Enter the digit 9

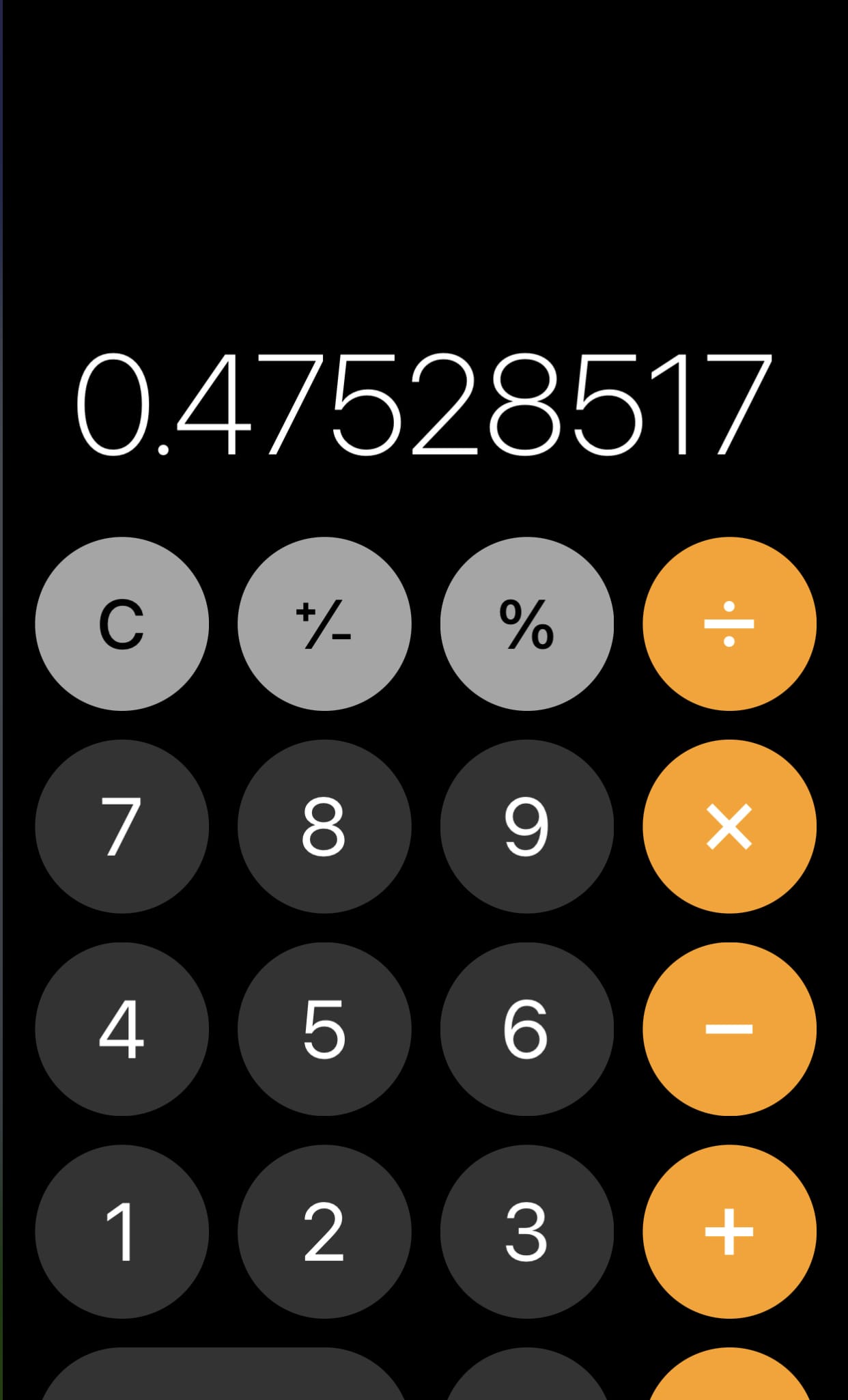point(527,826)
